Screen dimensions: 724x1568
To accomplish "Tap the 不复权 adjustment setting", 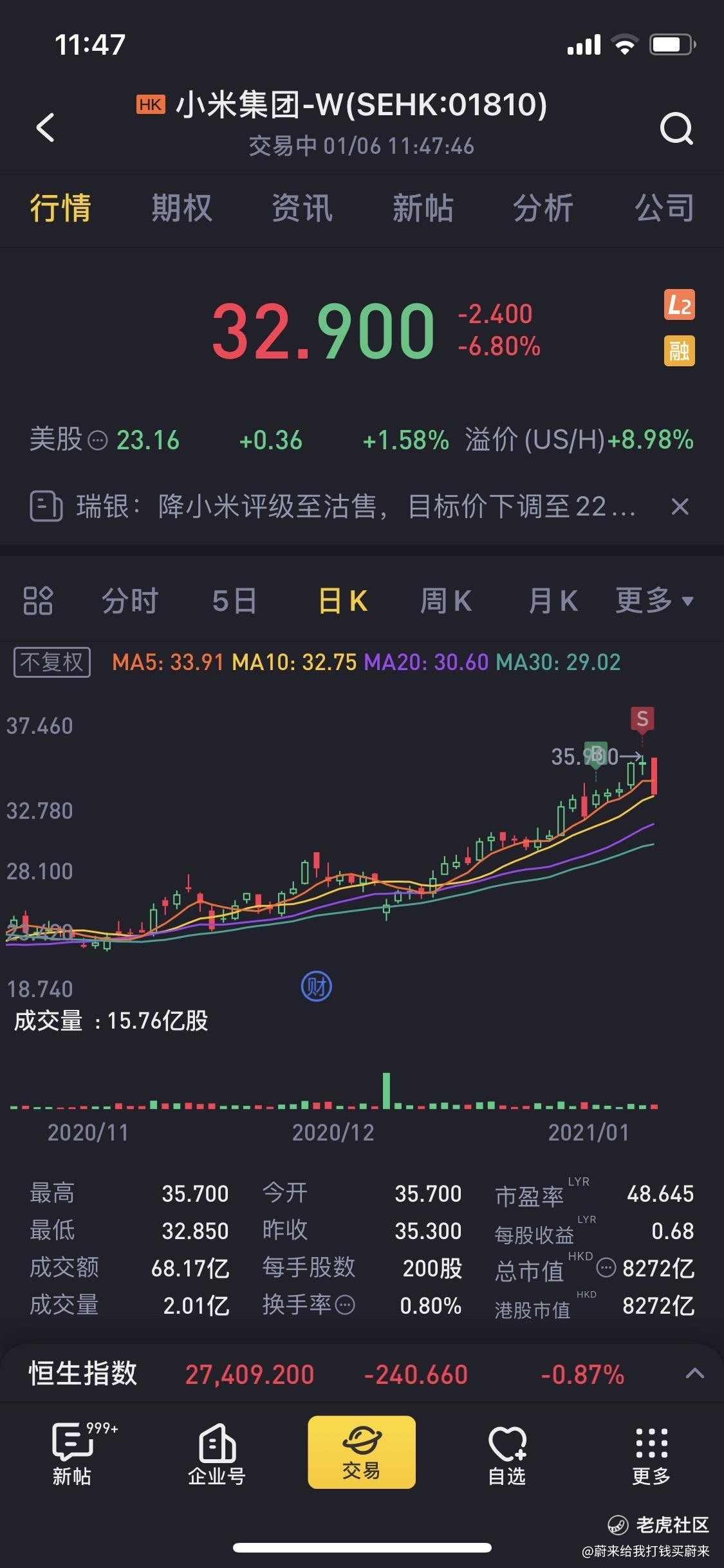I will pyautogui.click(x=52, y=662).
